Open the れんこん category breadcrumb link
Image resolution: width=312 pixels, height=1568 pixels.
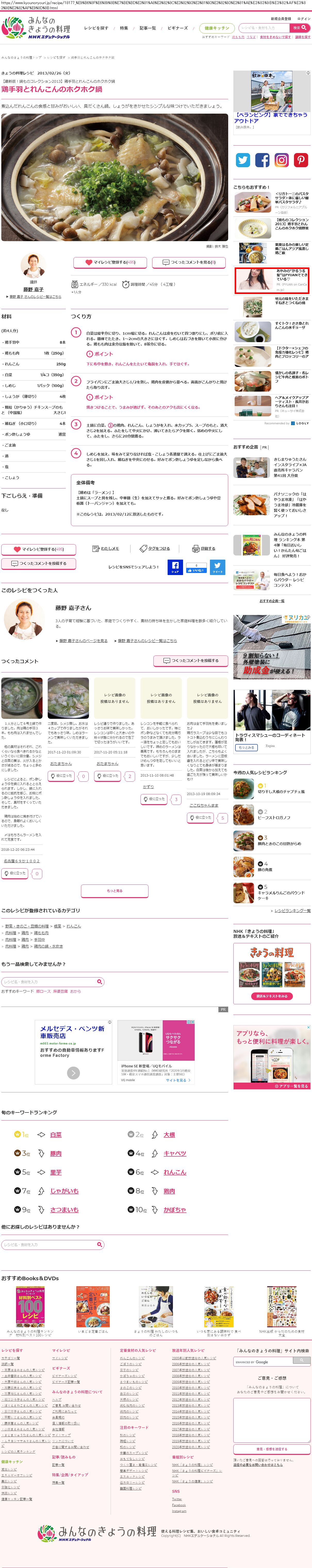tap(74, 926)
